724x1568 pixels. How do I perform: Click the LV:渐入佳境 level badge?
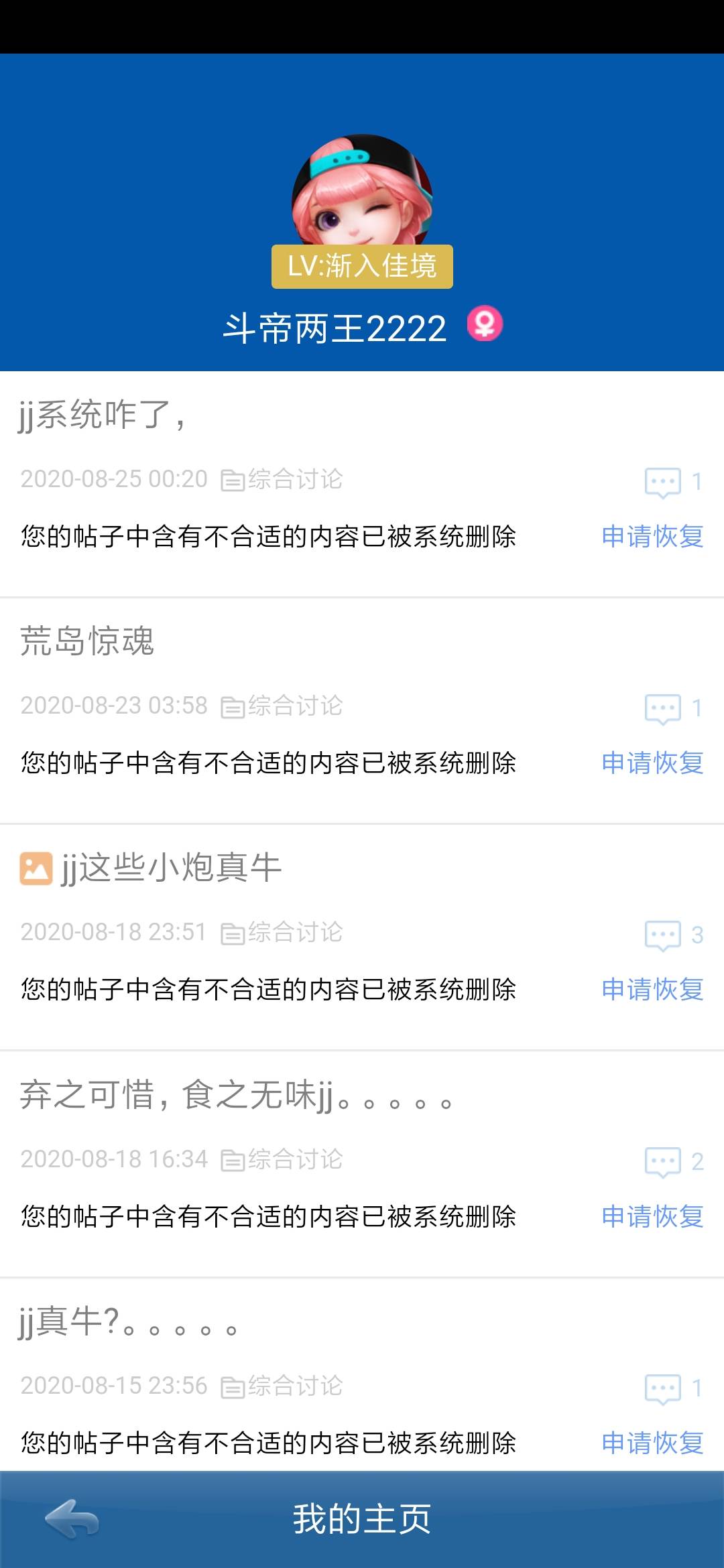tap(362, 267)
